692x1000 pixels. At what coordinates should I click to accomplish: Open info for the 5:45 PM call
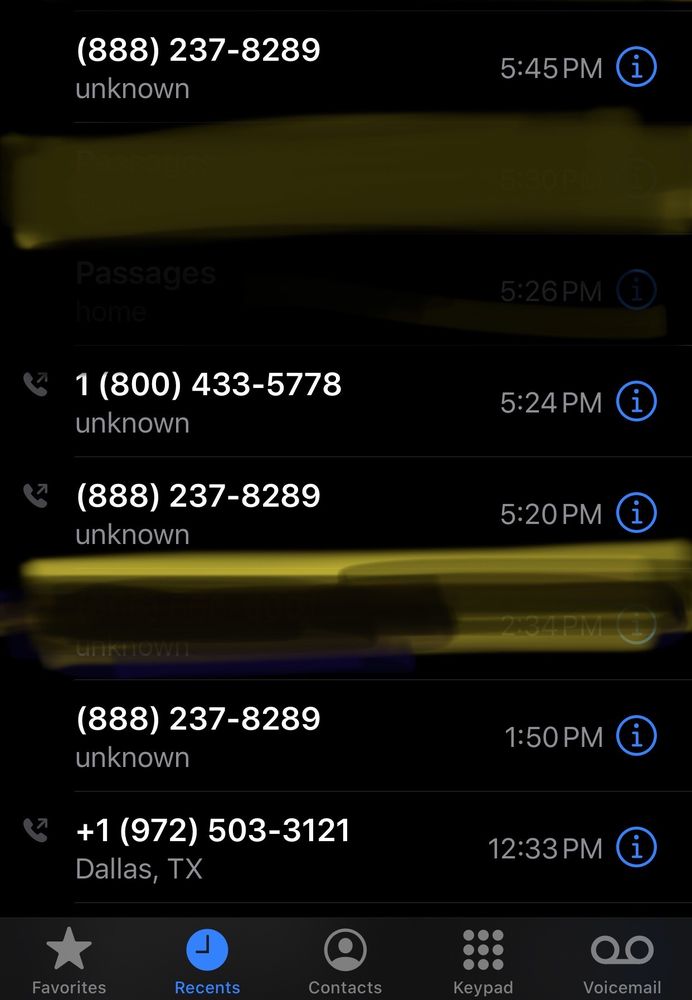(x=636, y=68)
